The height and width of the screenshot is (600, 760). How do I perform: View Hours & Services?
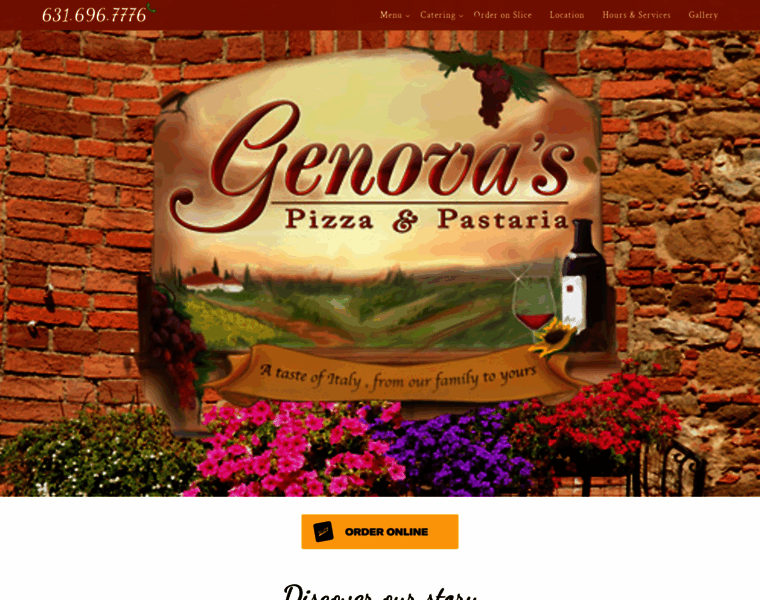636,15
